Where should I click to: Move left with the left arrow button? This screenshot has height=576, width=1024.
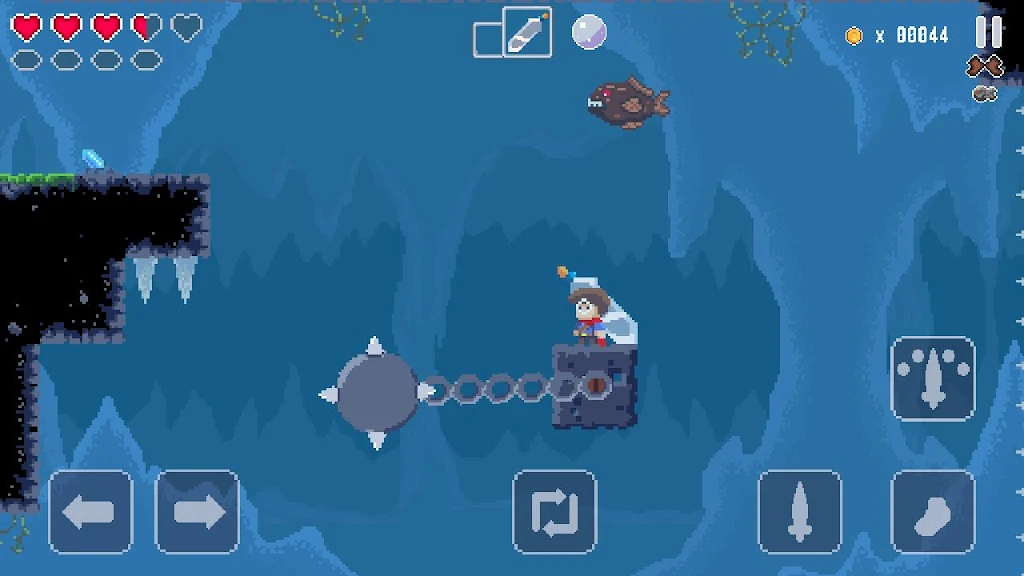91,512
